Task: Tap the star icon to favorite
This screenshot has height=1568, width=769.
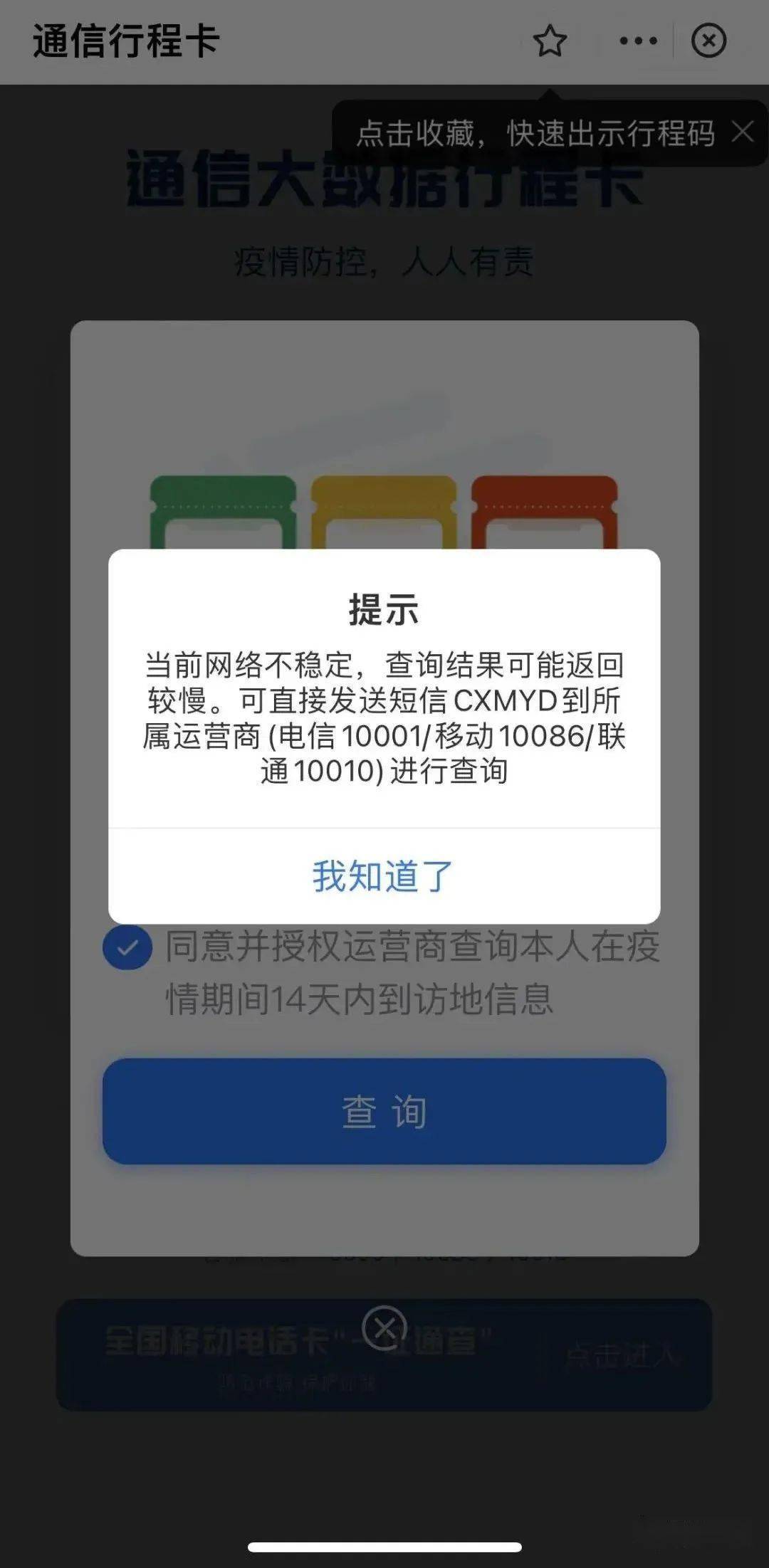Action: point(550,41)
